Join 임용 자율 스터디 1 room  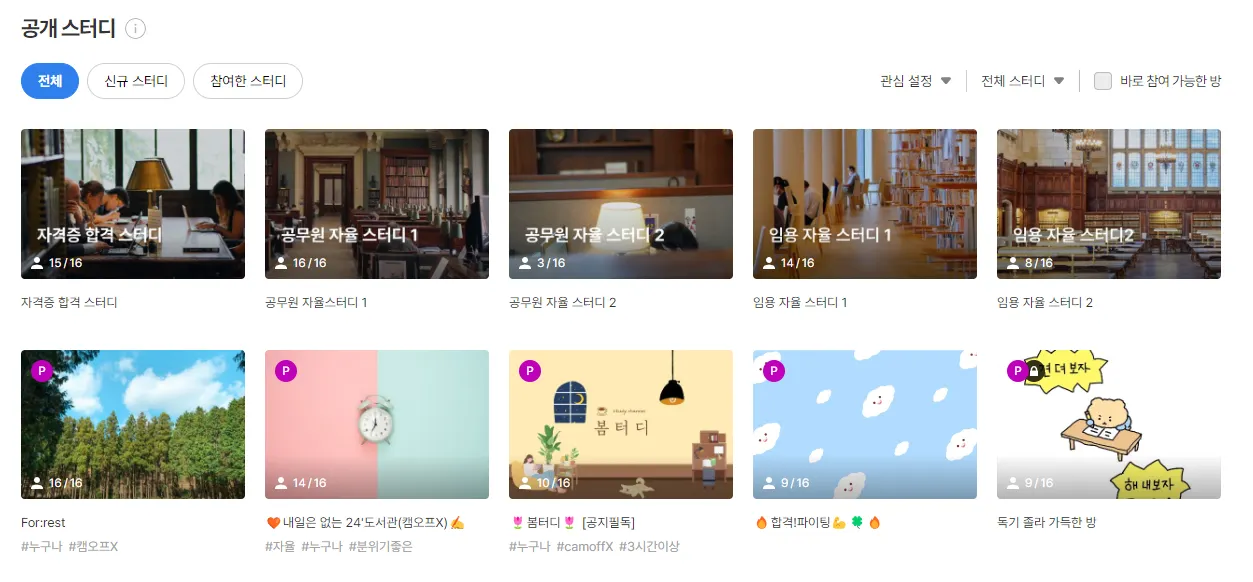(x=865, y=204)
